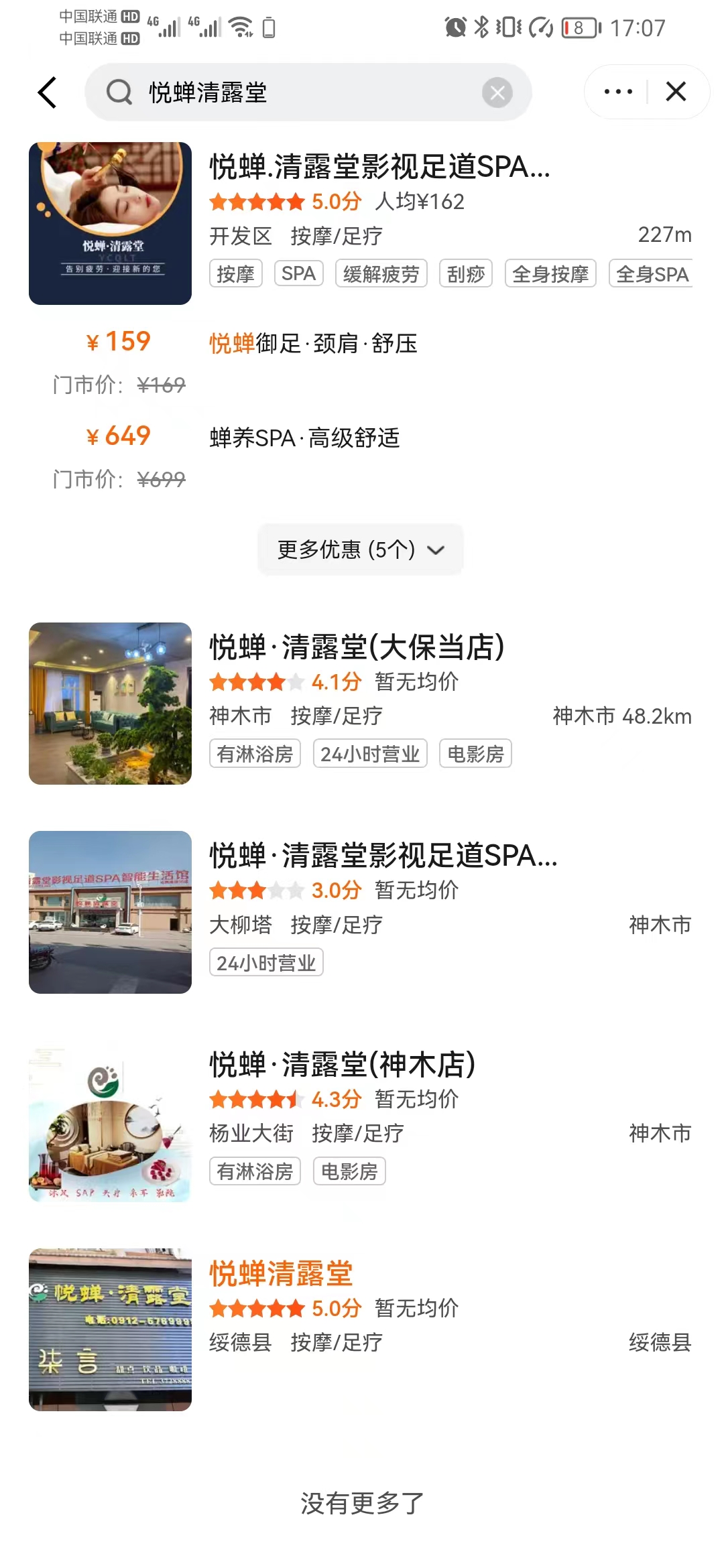Open the three-dot more menu
Image resolution: width=724 pixels, height=1568 pixels.
tap(617, 92)
